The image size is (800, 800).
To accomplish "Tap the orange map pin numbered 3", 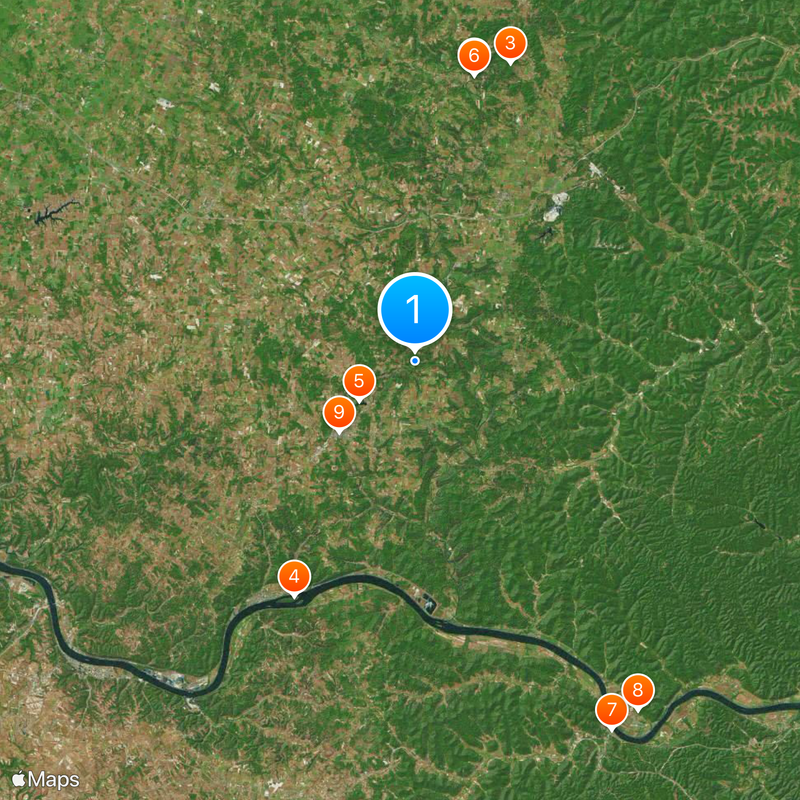I will pyautogui.click(x=510, y=43).
